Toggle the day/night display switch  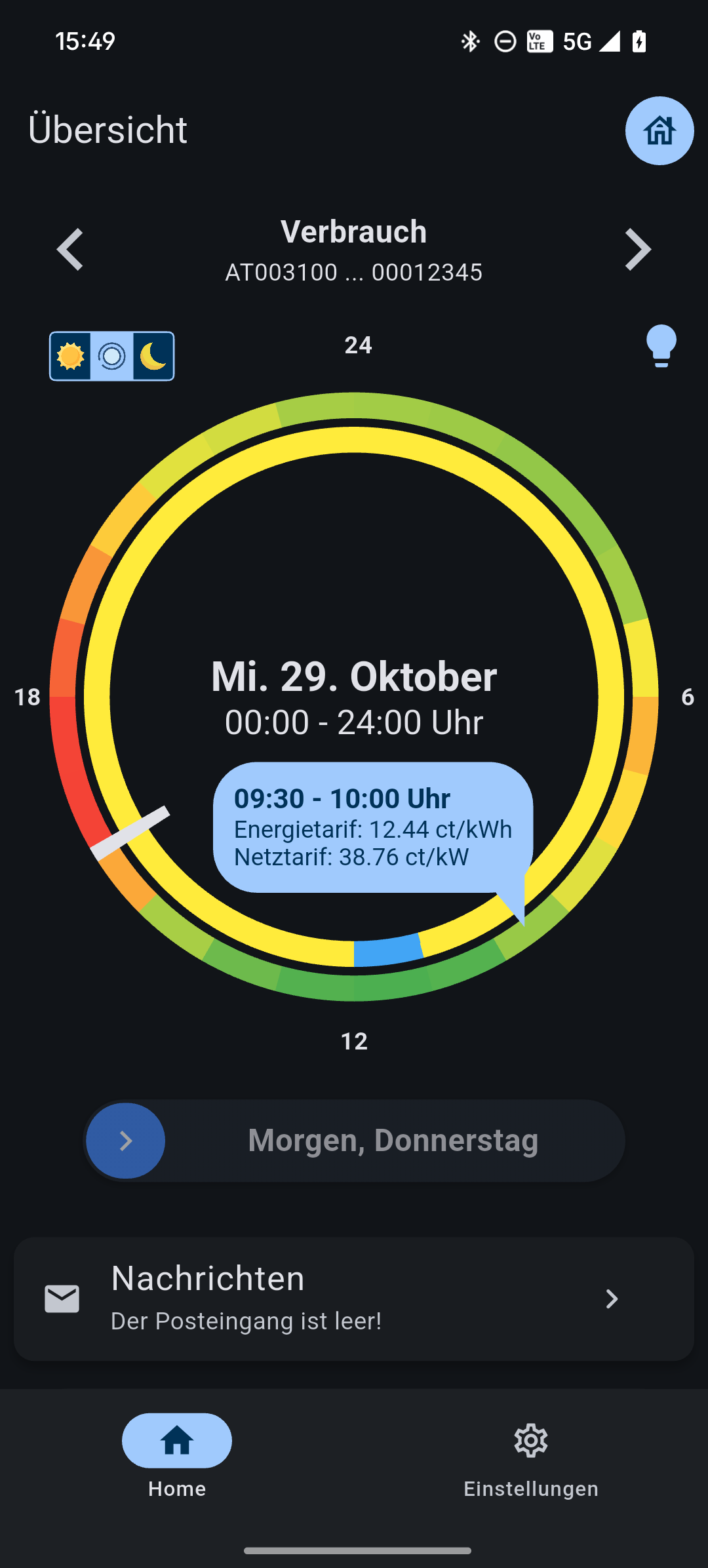tap(112, 356)
